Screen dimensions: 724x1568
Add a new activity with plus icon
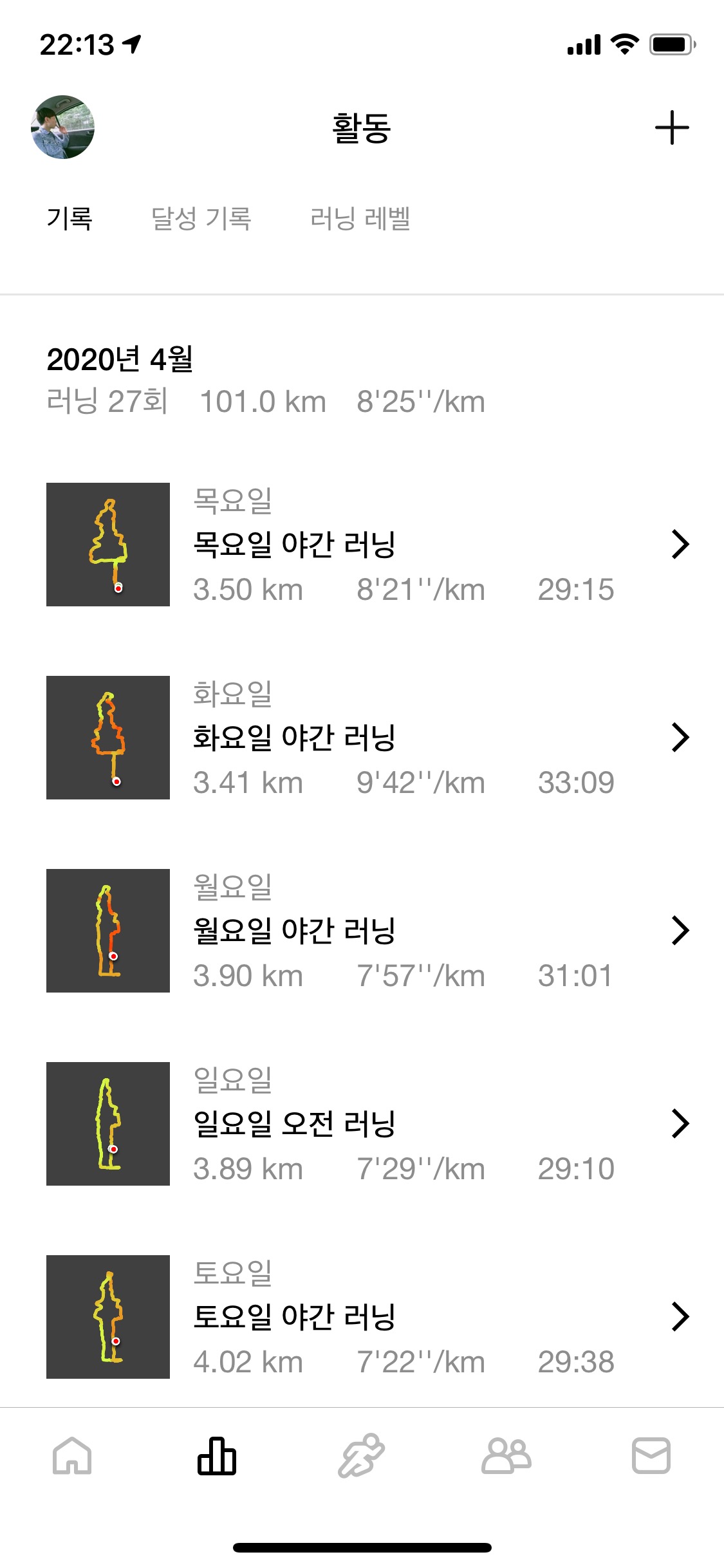[x=672, y=127]
